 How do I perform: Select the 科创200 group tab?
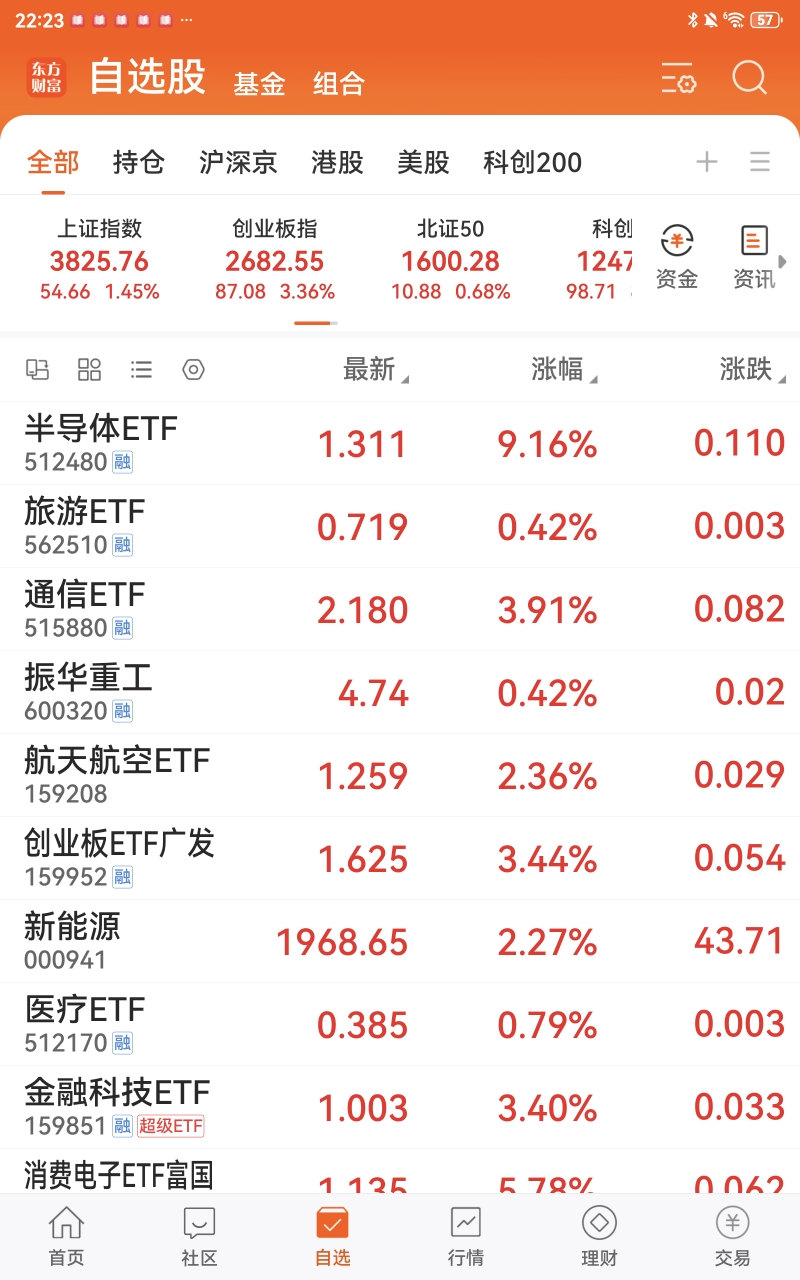pyautogui.click(x=532, y=162)
